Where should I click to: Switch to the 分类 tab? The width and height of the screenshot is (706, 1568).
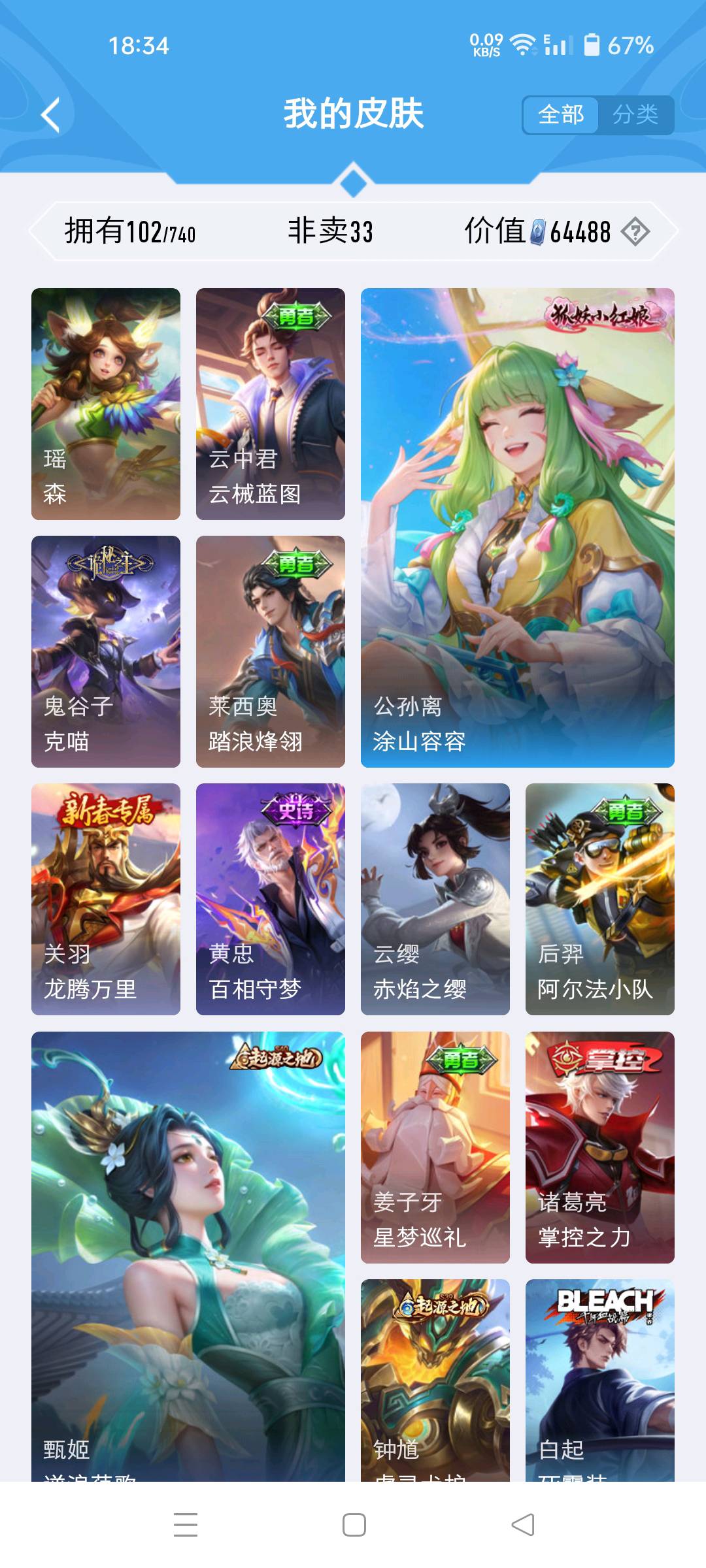(x=635, y=116)
